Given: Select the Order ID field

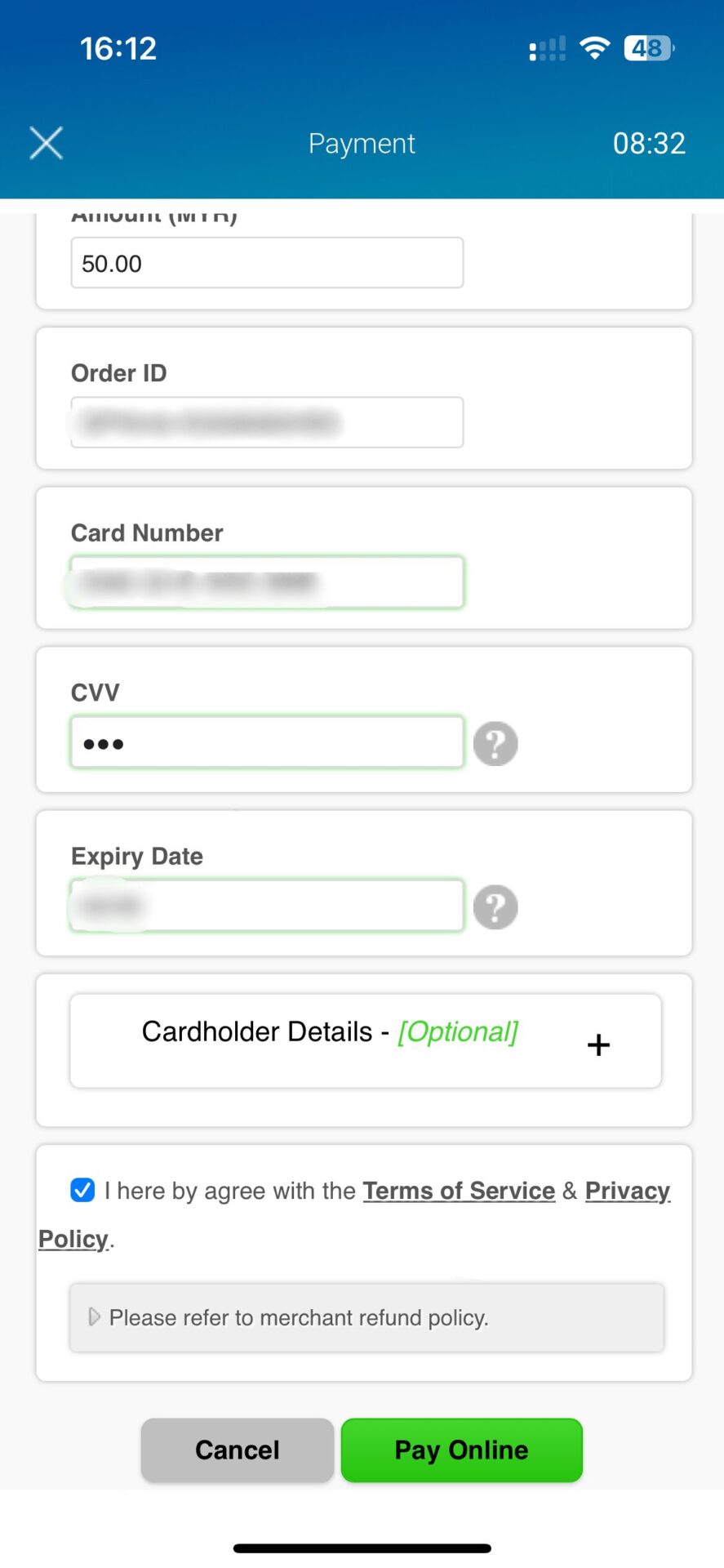Looking at the screenshot, I should coord(267,422).
